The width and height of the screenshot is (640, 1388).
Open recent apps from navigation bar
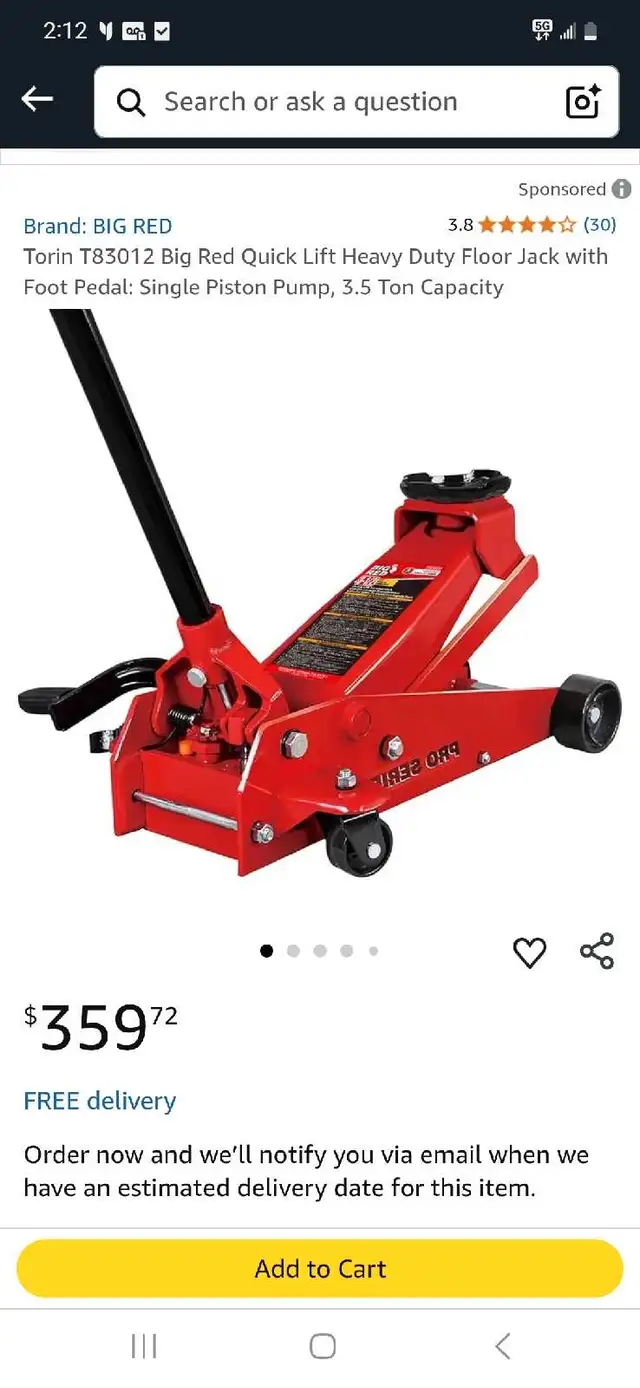click(x=144, y=1346)
